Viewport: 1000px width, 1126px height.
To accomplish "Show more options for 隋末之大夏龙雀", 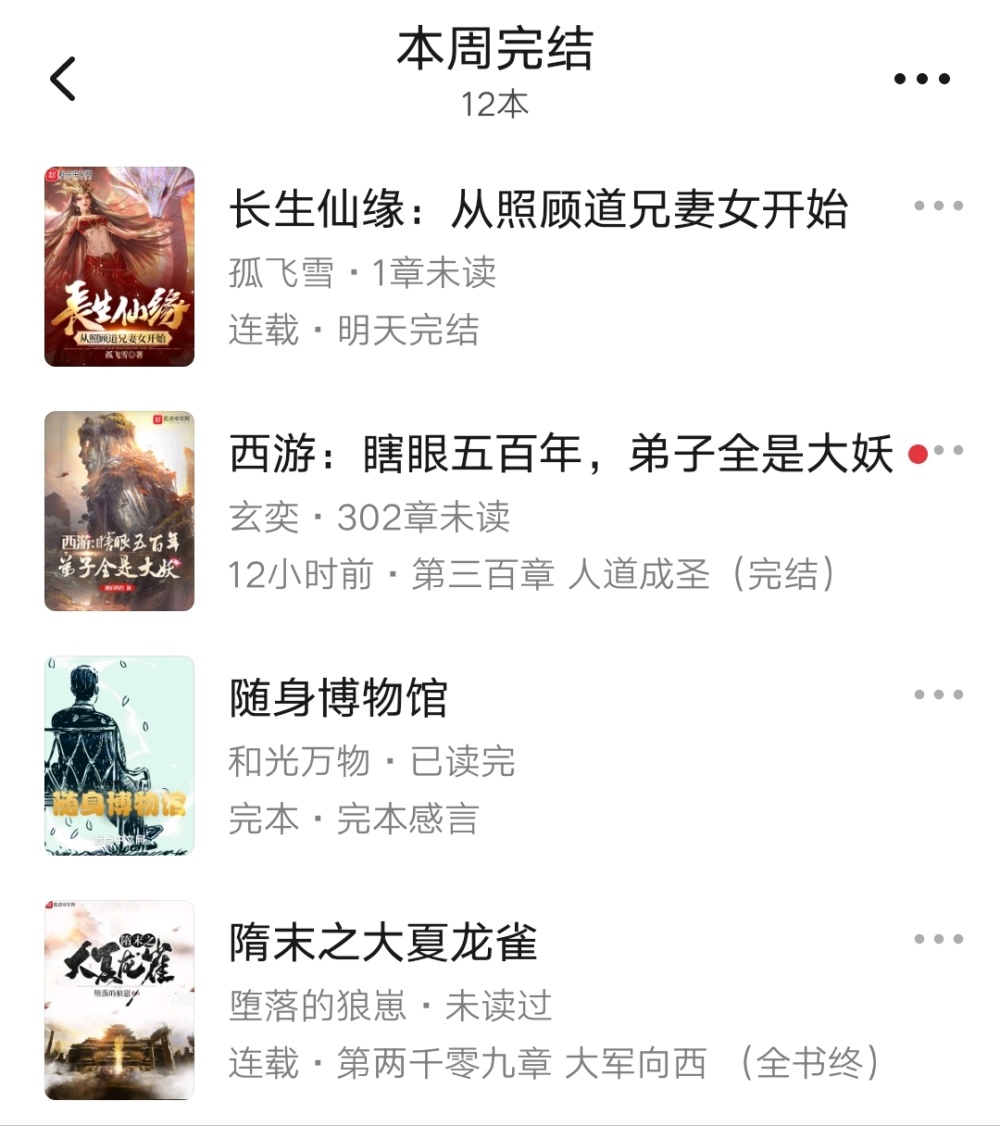I will 938,939.
